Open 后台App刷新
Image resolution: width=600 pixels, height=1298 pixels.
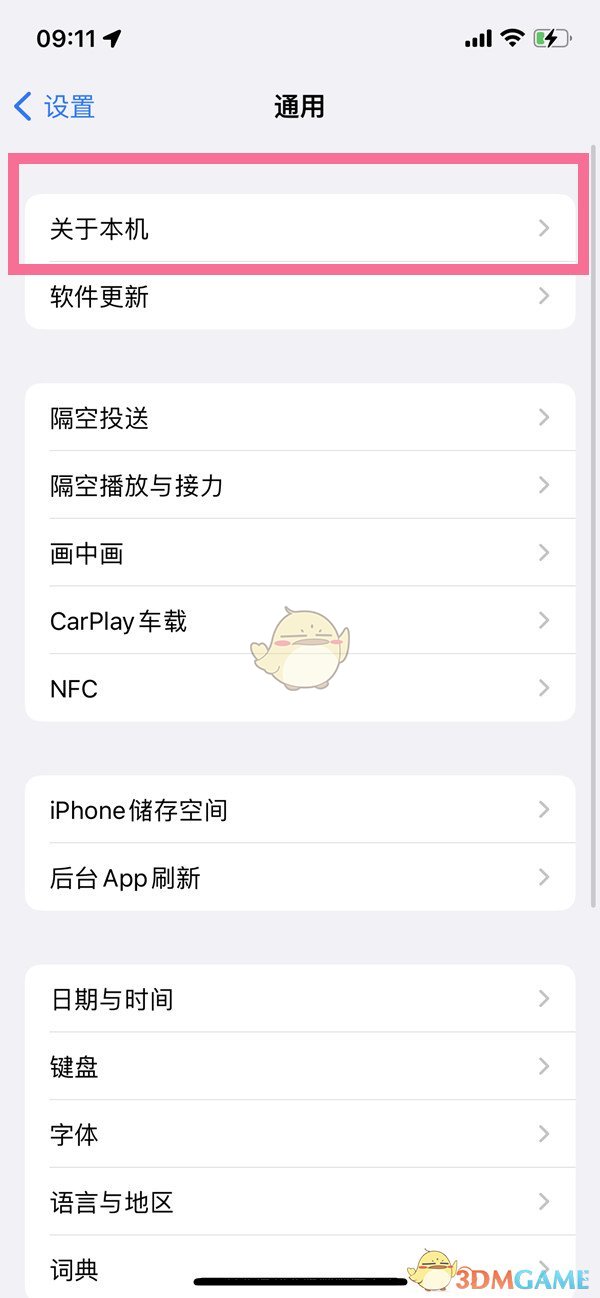[300, 877]
